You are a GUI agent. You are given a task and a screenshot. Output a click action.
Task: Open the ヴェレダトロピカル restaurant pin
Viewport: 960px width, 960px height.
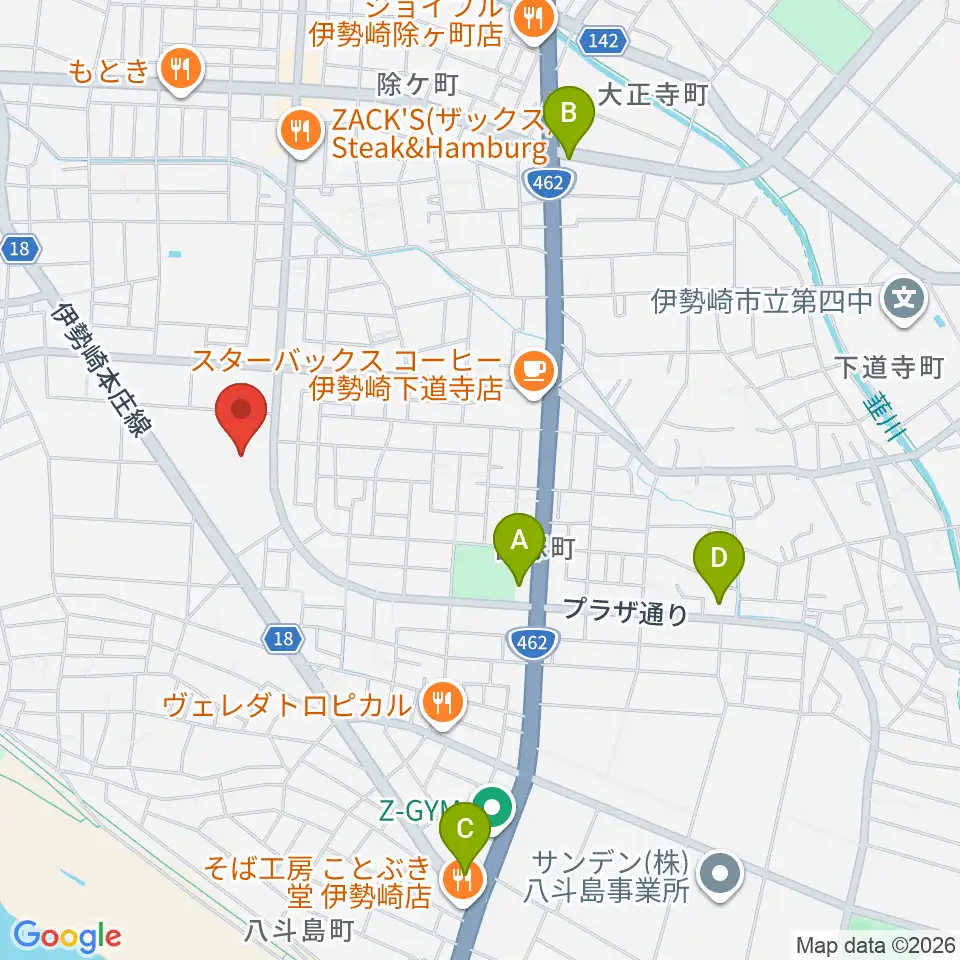pos(443,705)
